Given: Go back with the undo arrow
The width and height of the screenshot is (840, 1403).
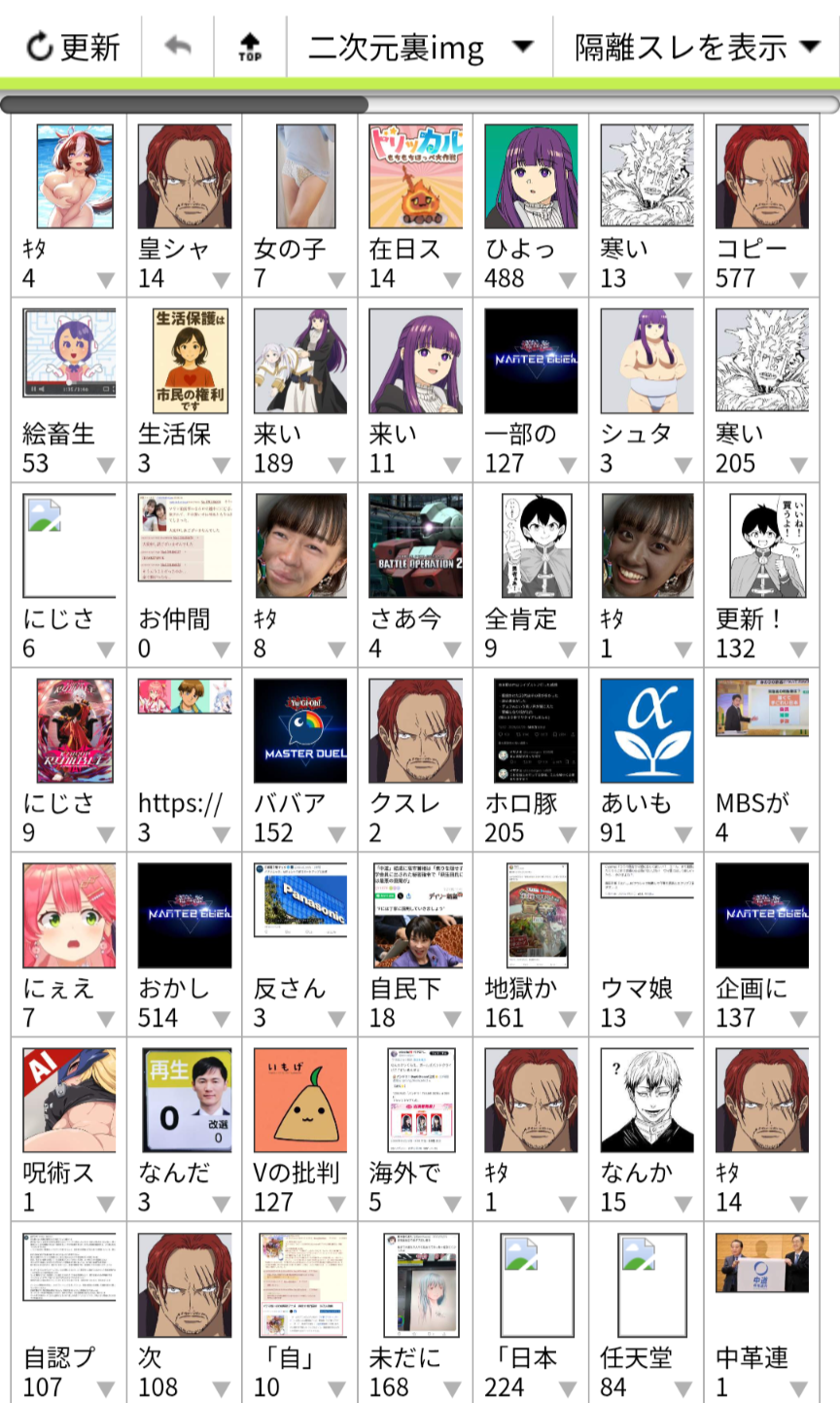Looking at the screenshot, I should 178,46.
